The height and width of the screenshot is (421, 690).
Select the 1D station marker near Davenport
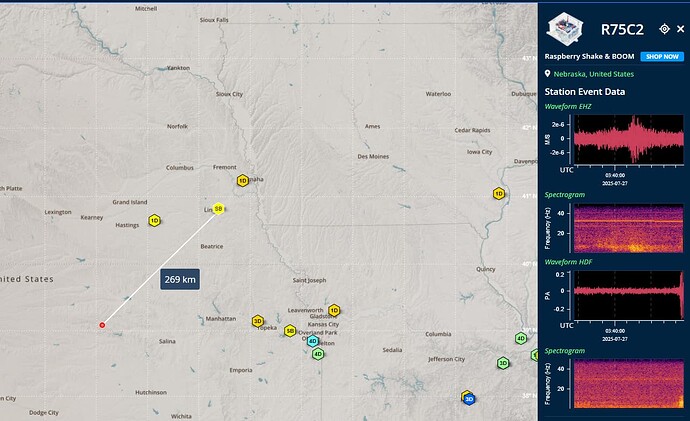pos(499,193)
